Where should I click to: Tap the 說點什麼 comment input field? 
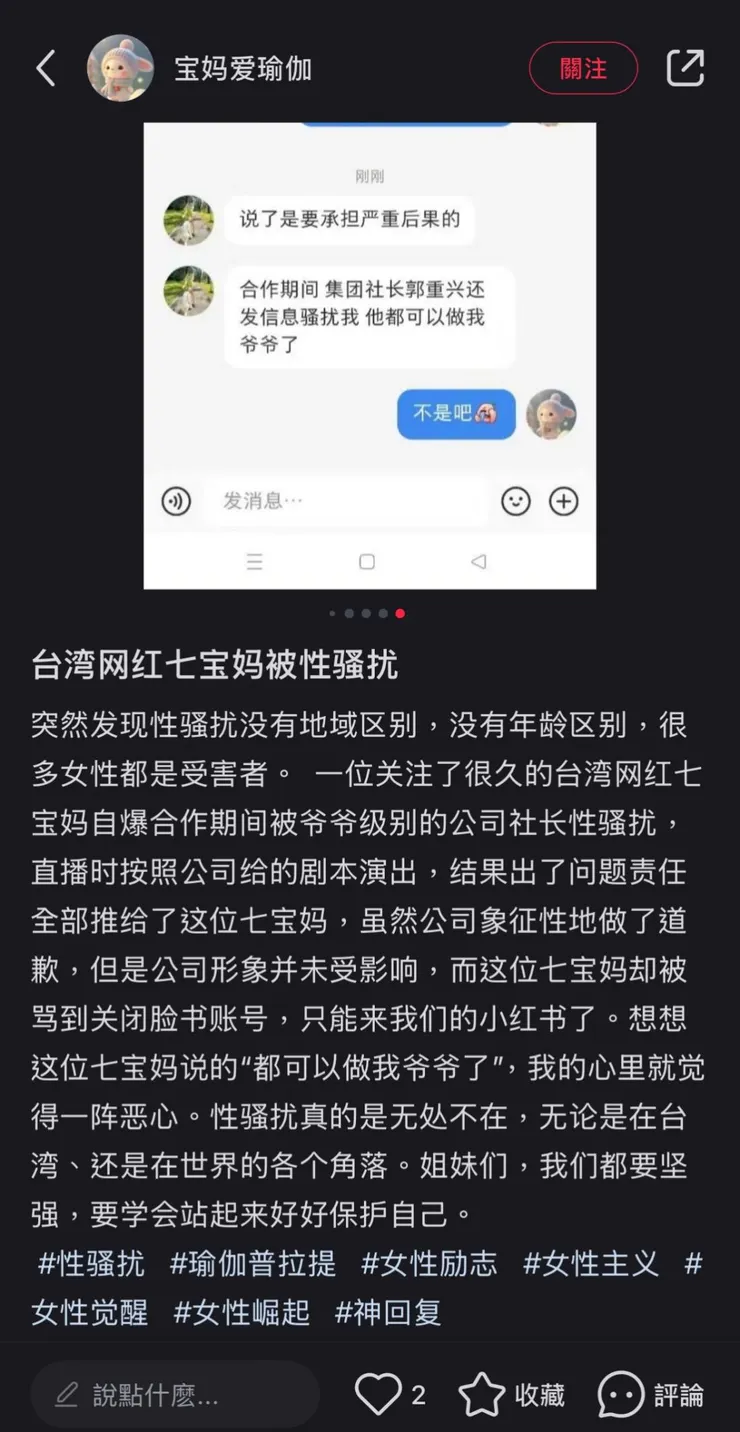click(x=175, y=1393)
